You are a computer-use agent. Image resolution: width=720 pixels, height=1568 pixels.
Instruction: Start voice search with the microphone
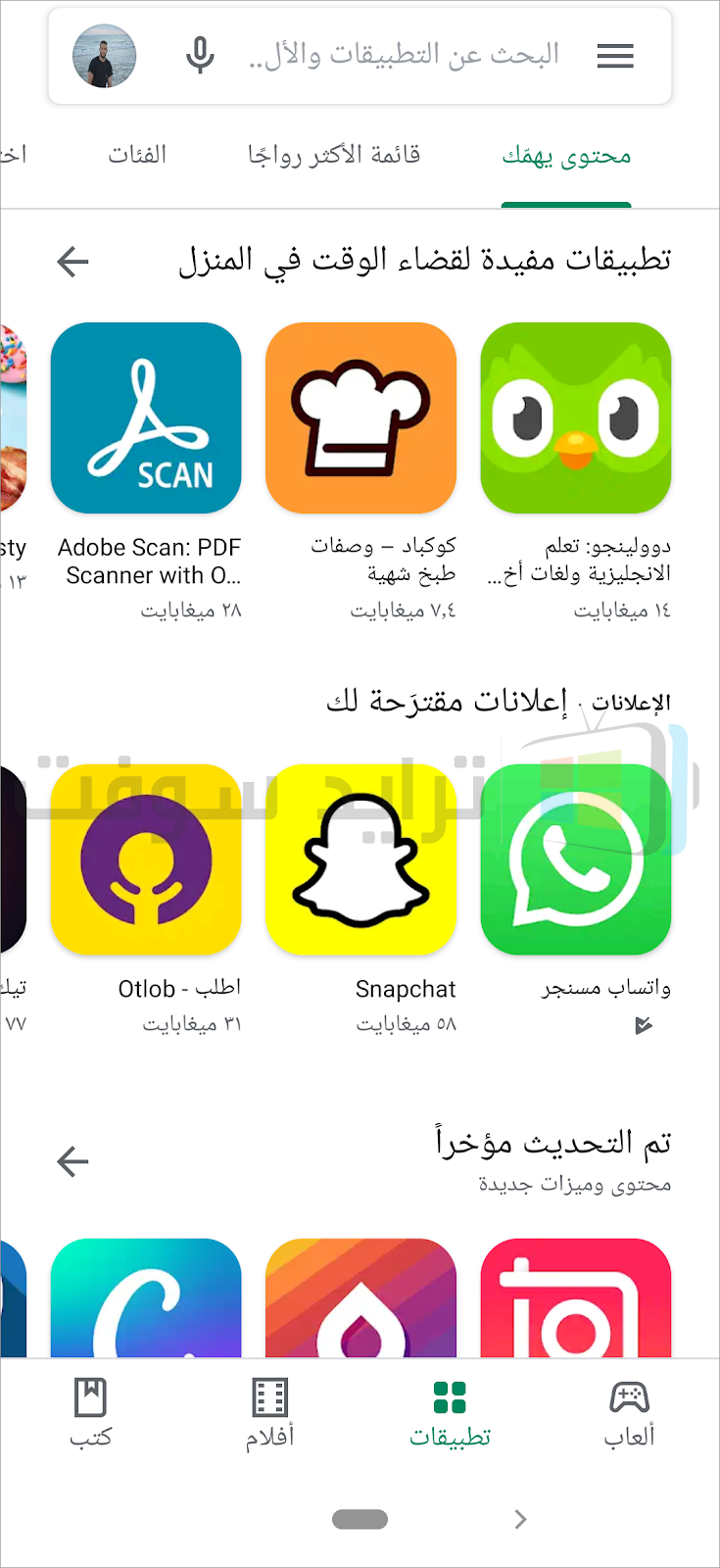[200, 56]
